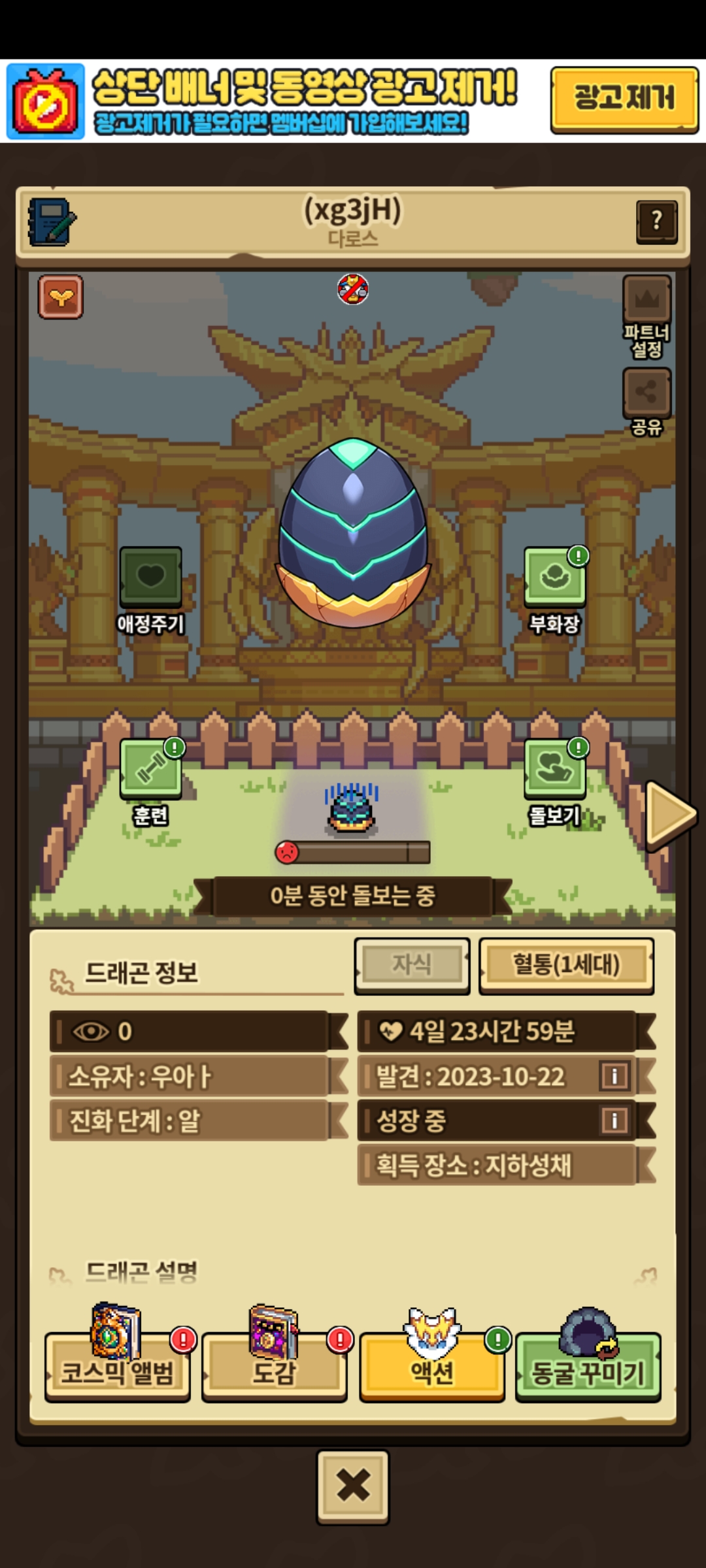Viewport: 706px width, 1568px height.
Task: Open 동굴 꾸미기 cave decoration
Action: pyautogui.click(x=588, y=1370)
